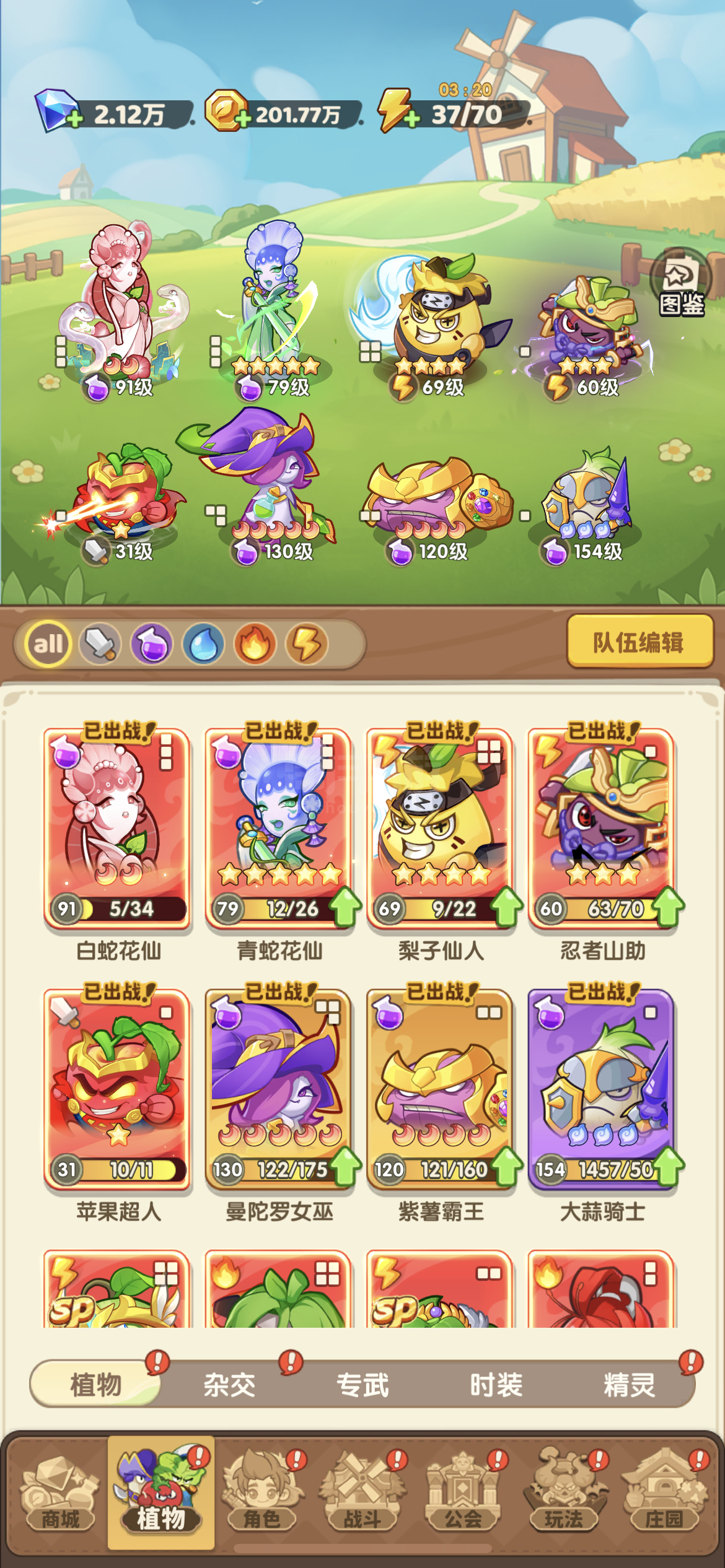Select the 大蒜骑士 card
The height and width of the screenshot is (1568, 725).
tap(602, 1090)
